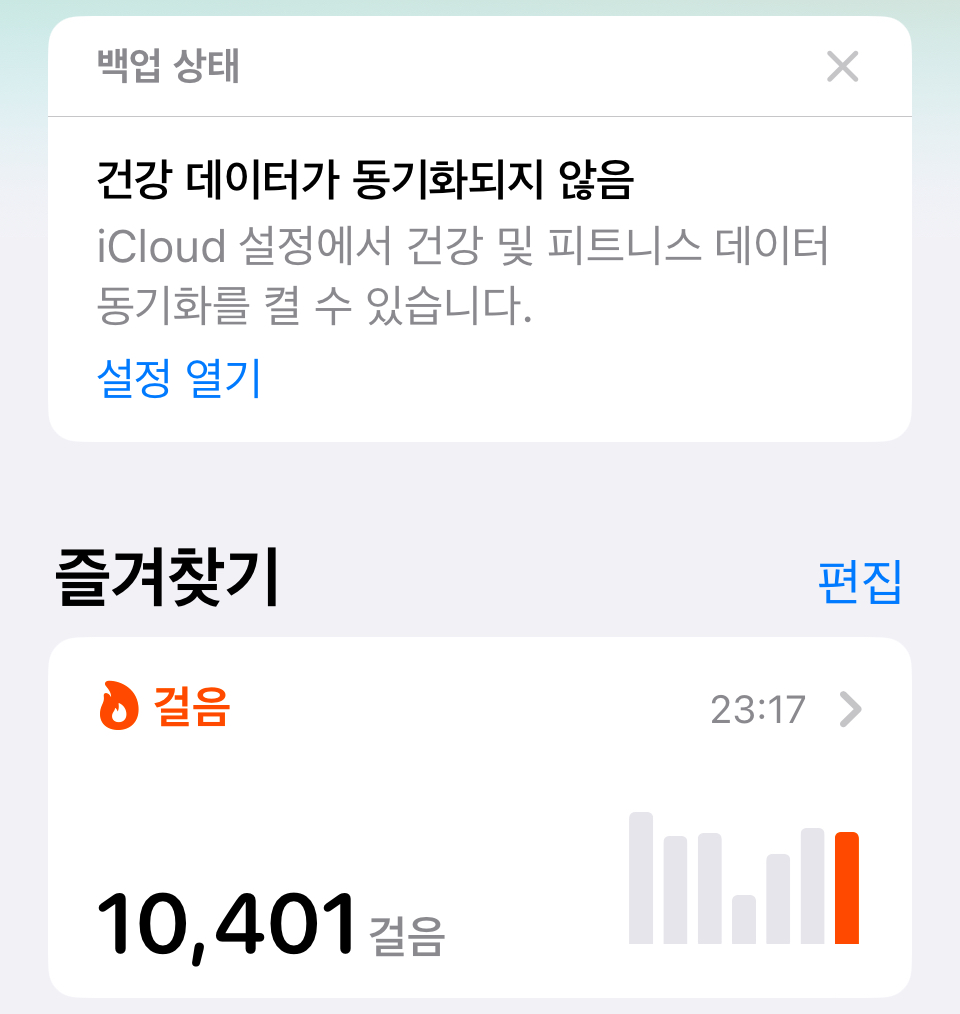The image size is (960, 1014).
Task: Tap 편집 next to 즐겨찾기
Action: (x=859, y=581)
